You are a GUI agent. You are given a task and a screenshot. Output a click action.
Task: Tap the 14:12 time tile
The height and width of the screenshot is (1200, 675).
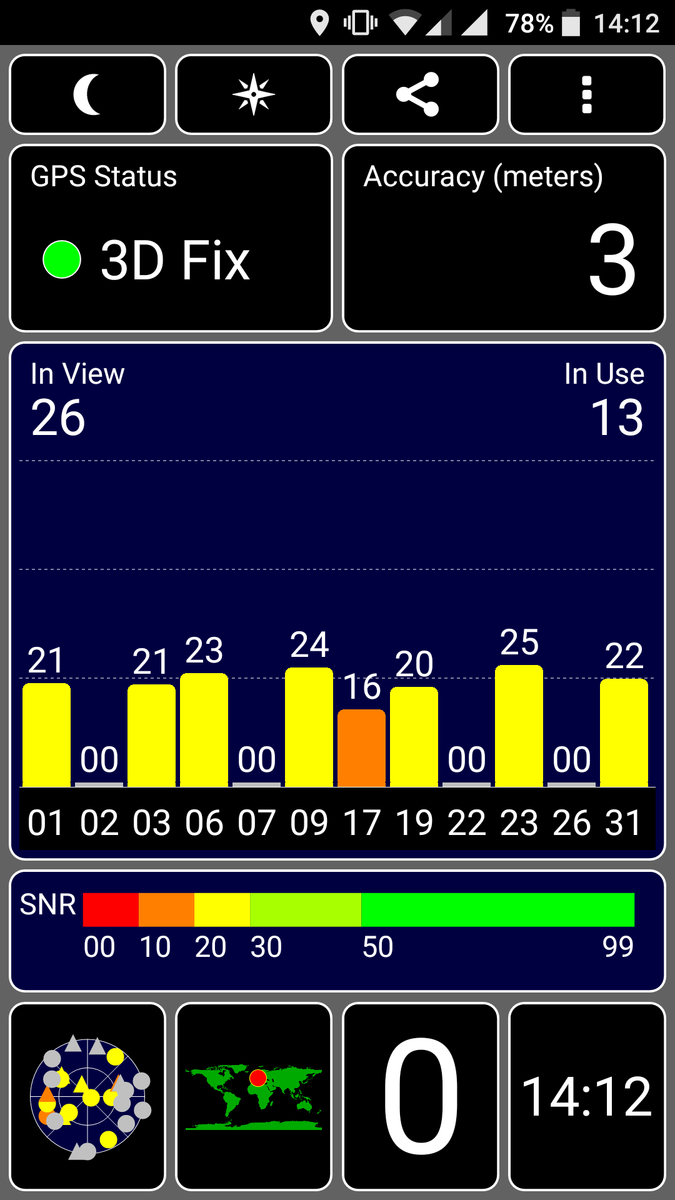587,1097
